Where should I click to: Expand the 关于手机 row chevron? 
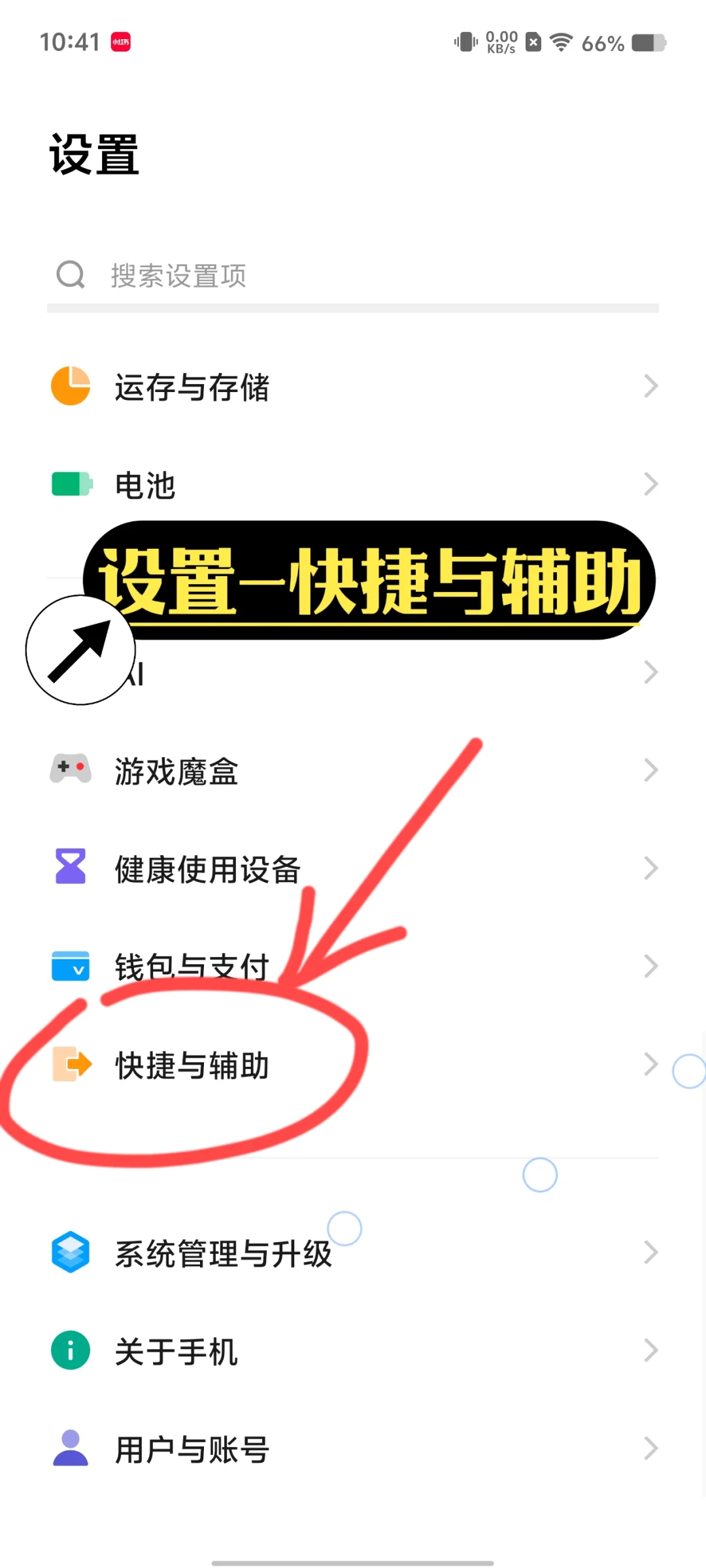coord(652,1350)
